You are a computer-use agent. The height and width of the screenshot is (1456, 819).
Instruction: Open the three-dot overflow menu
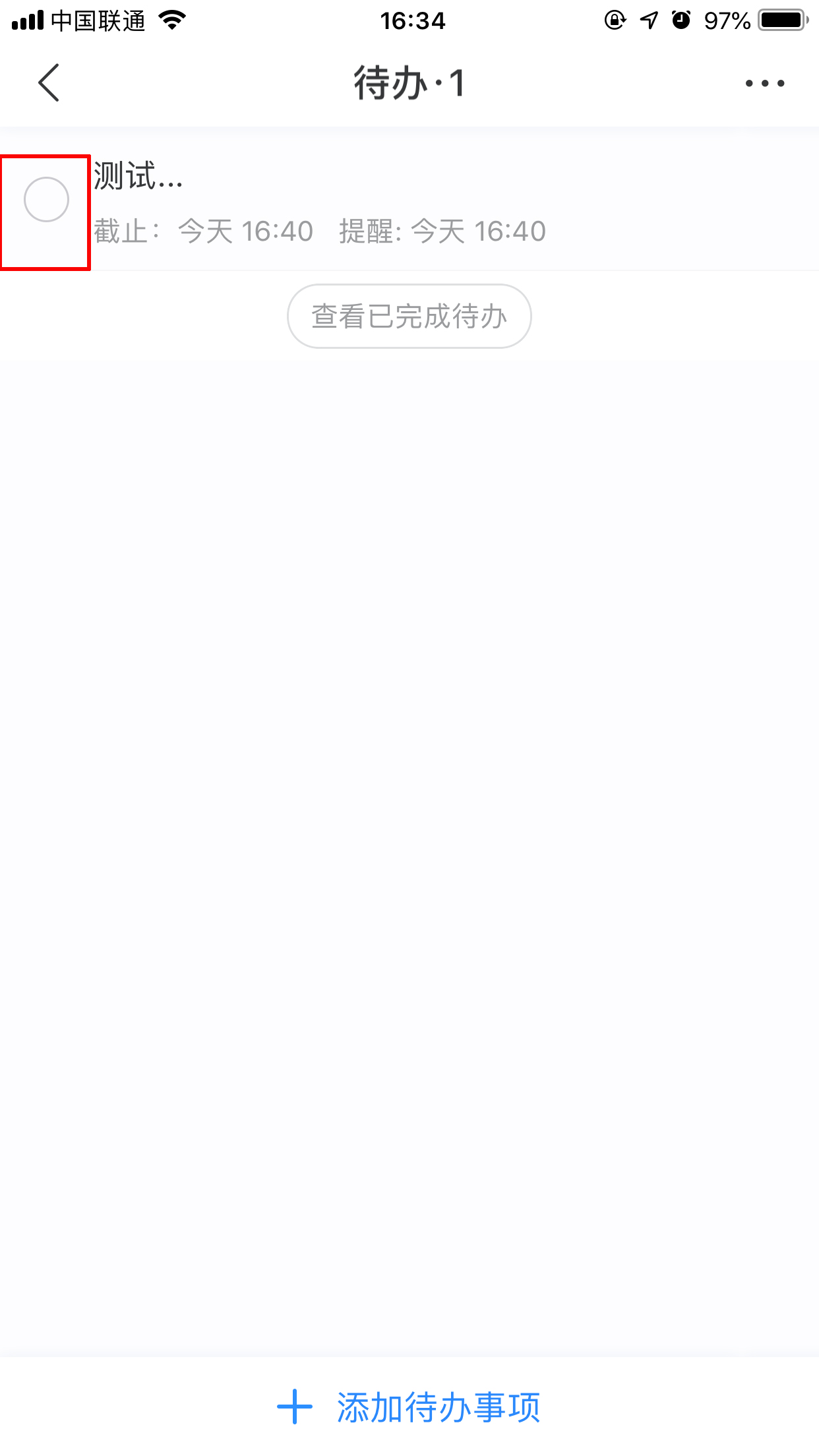coord(764,83)
